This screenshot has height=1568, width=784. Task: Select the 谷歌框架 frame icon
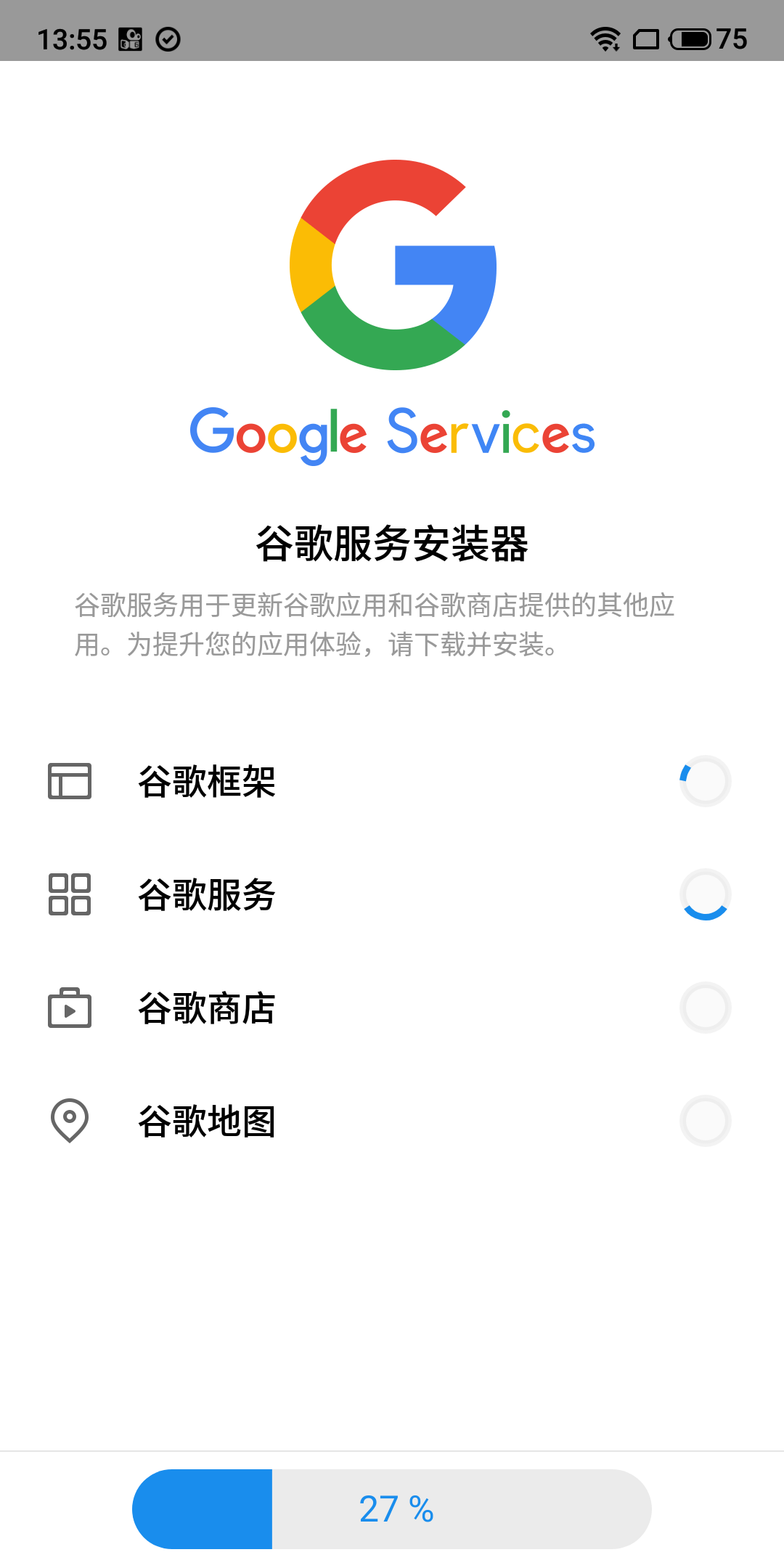click(69, 781)
